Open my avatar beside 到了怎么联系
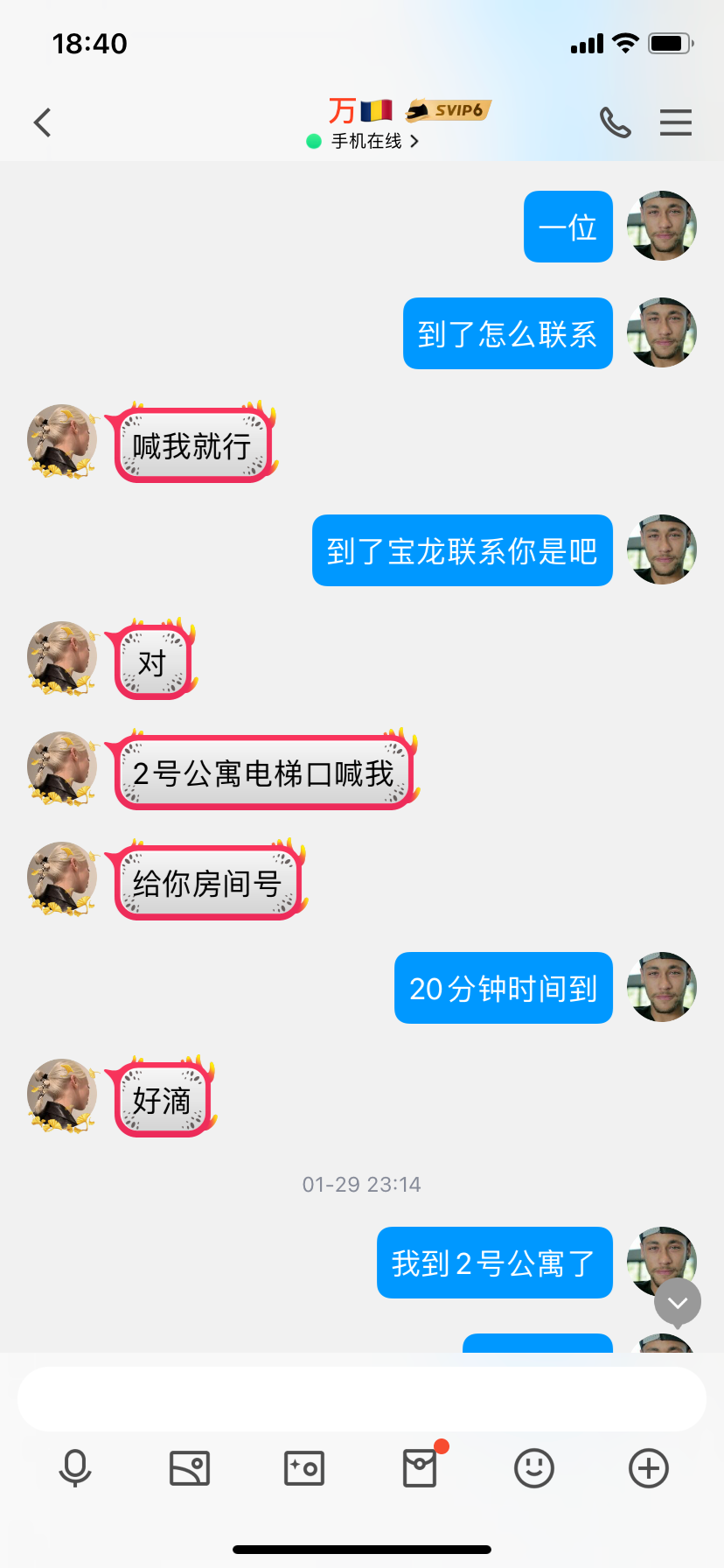 tap(662, 332)
